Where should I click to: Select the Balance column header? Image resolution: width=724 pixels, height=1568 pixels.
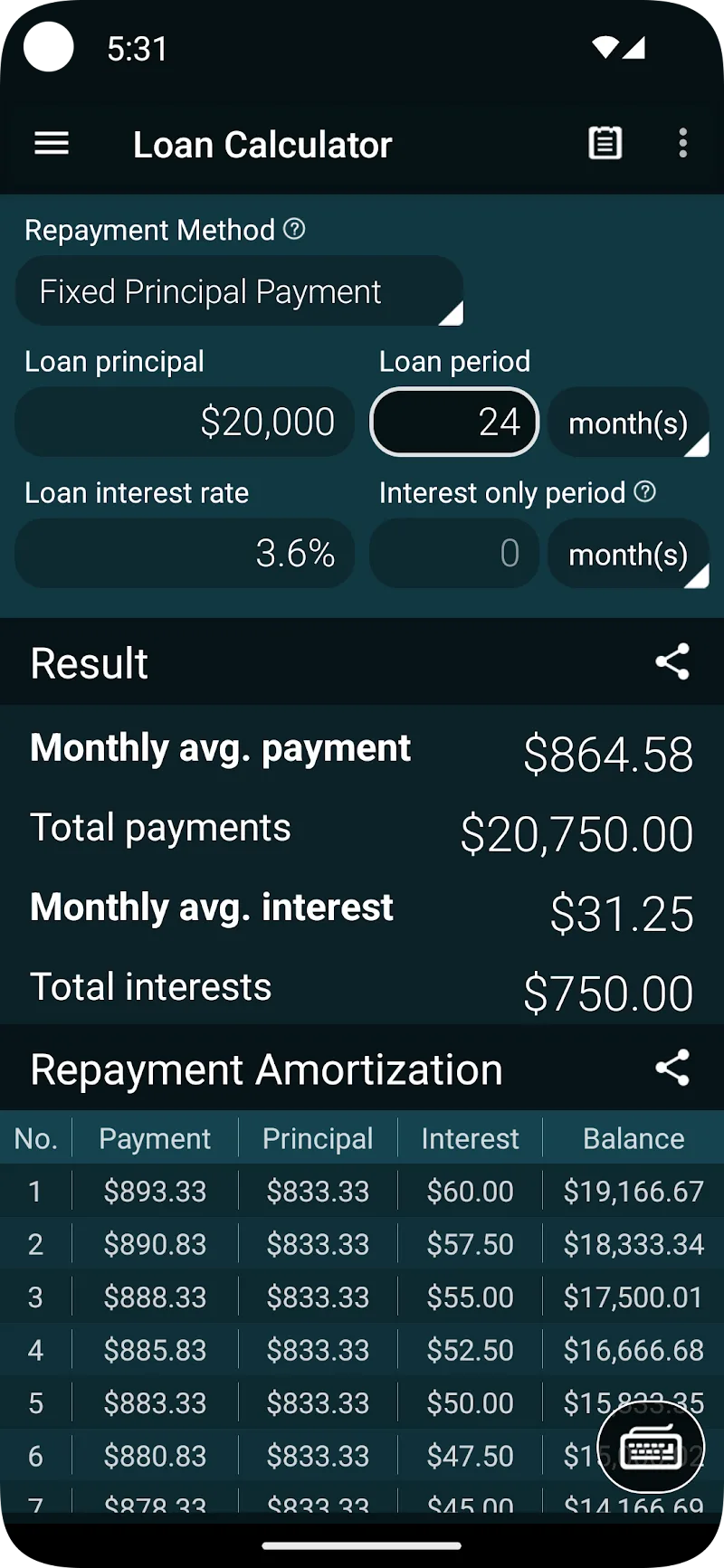tap(633, 1137)
